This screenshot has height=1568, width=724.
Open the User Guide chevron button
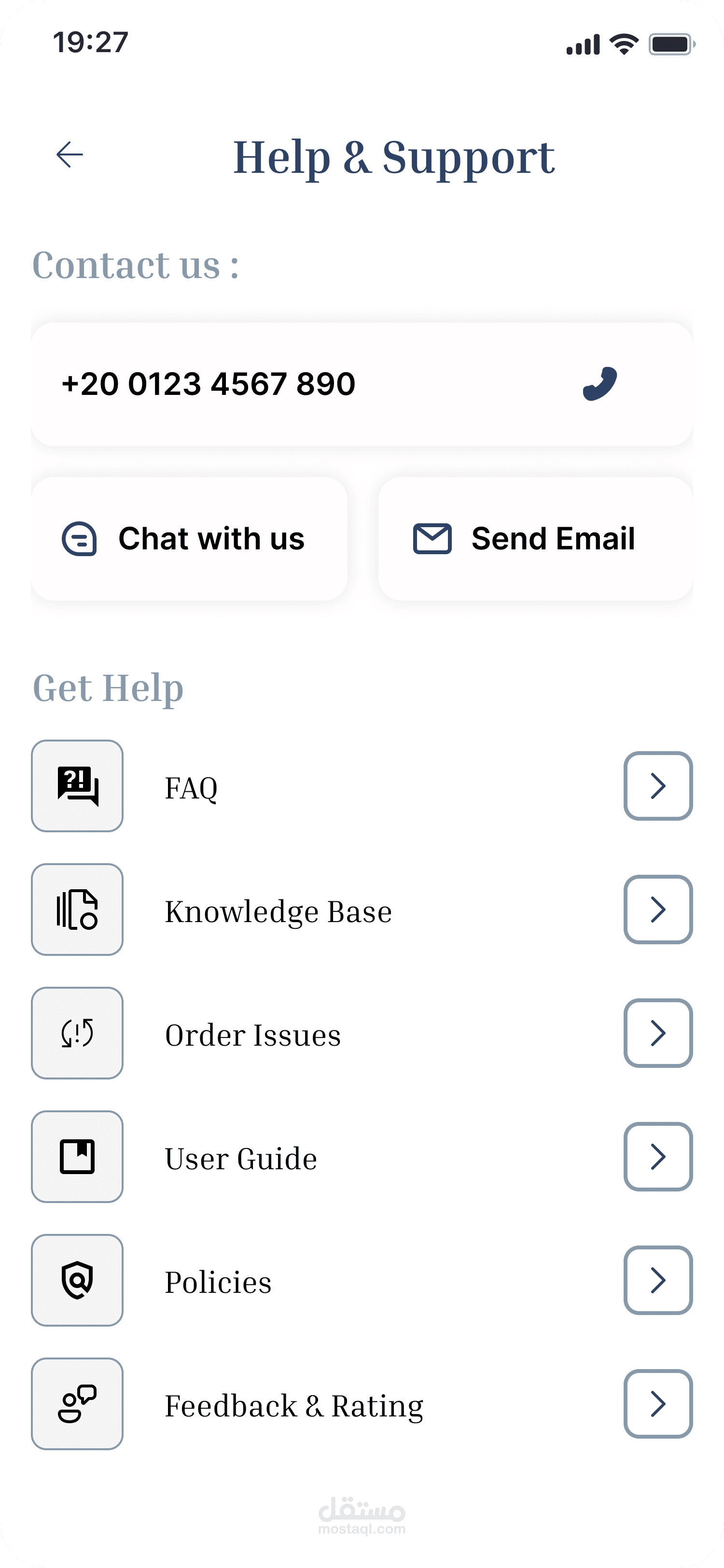(658, 1157)
